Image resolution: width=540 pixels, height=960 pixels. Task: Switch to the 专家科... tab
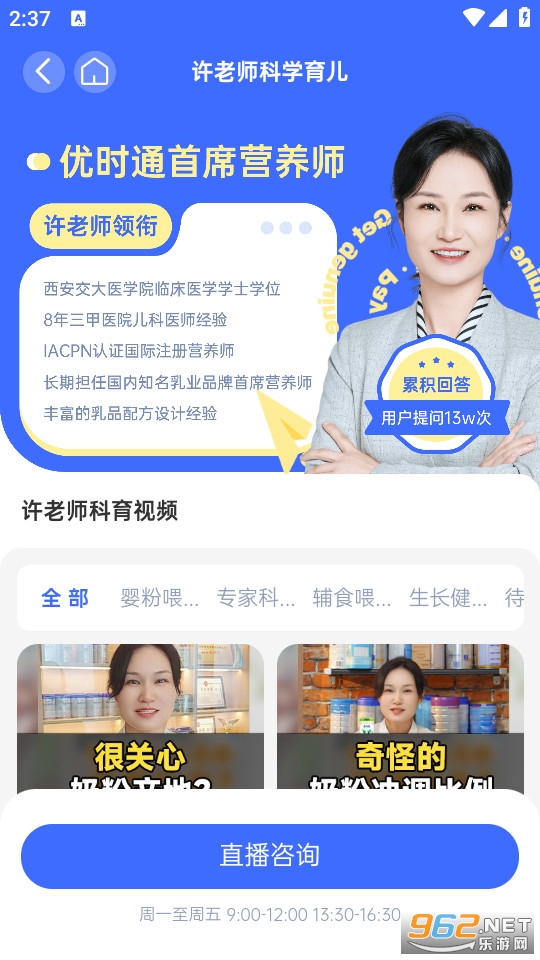click(x=255, y=598)
